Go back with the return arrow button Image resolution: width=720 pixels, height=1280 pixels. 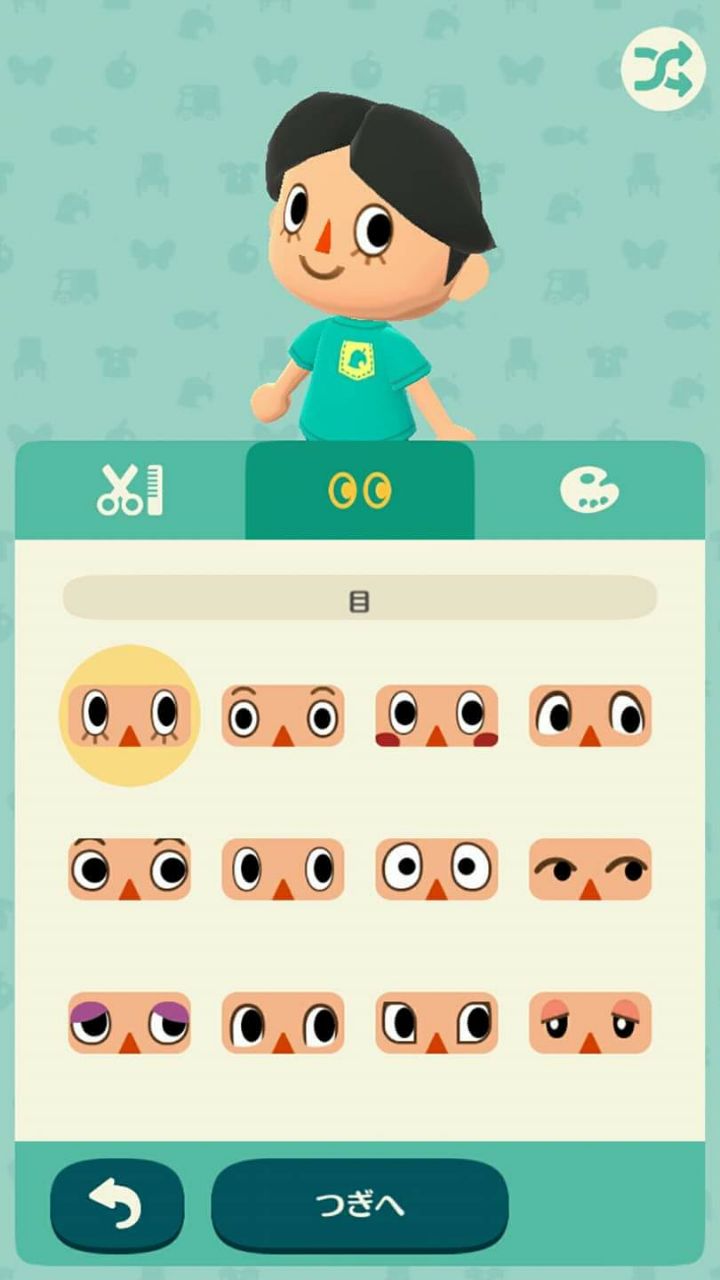117,1204
